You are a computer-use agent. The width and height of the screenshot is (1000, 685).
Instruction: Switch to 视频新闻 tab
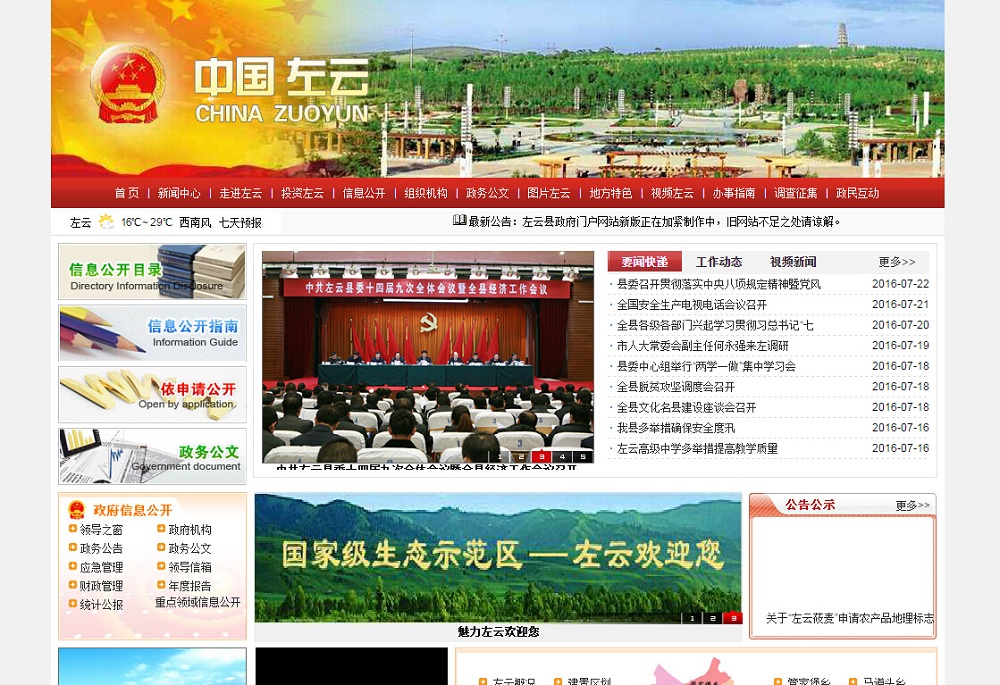click(793, 262)
